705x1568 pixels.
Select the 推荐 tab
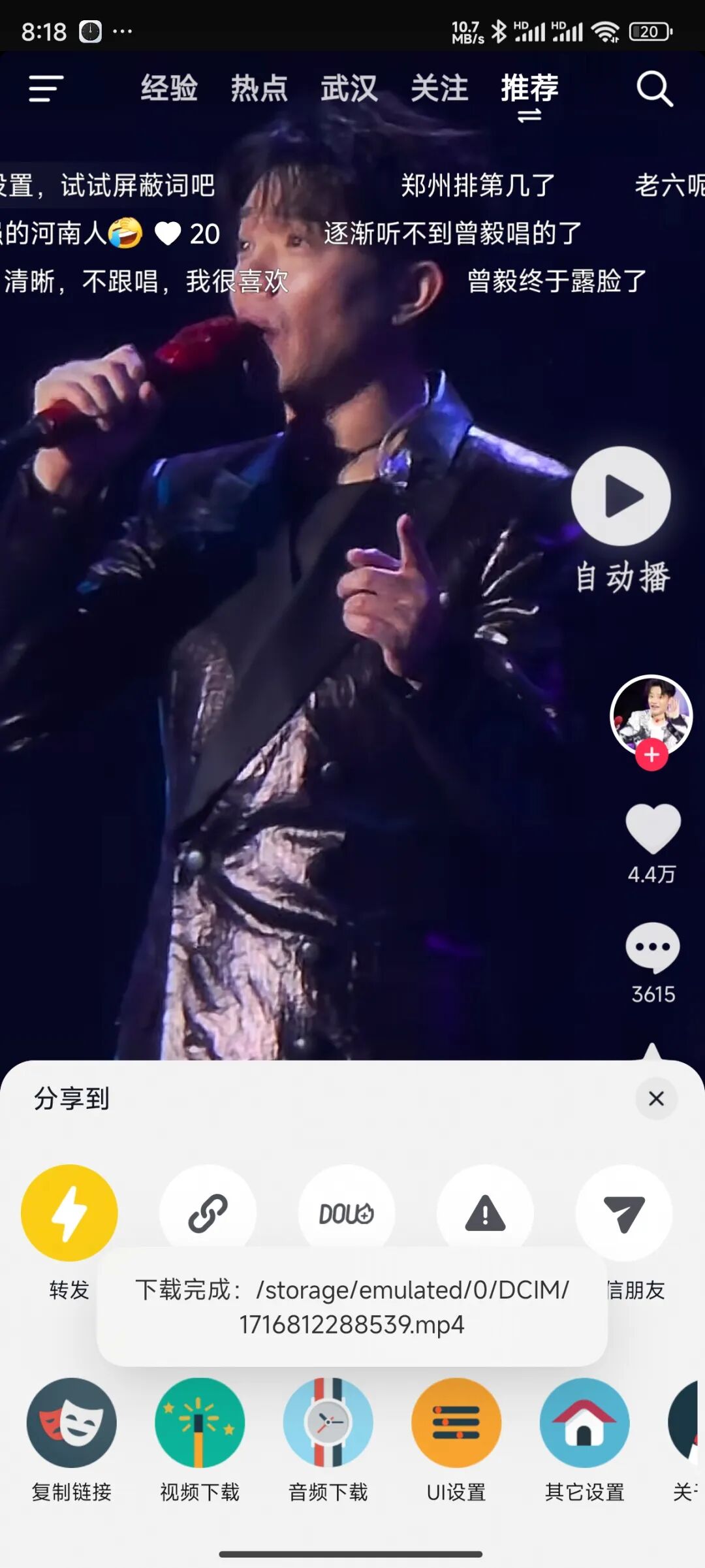529,88
